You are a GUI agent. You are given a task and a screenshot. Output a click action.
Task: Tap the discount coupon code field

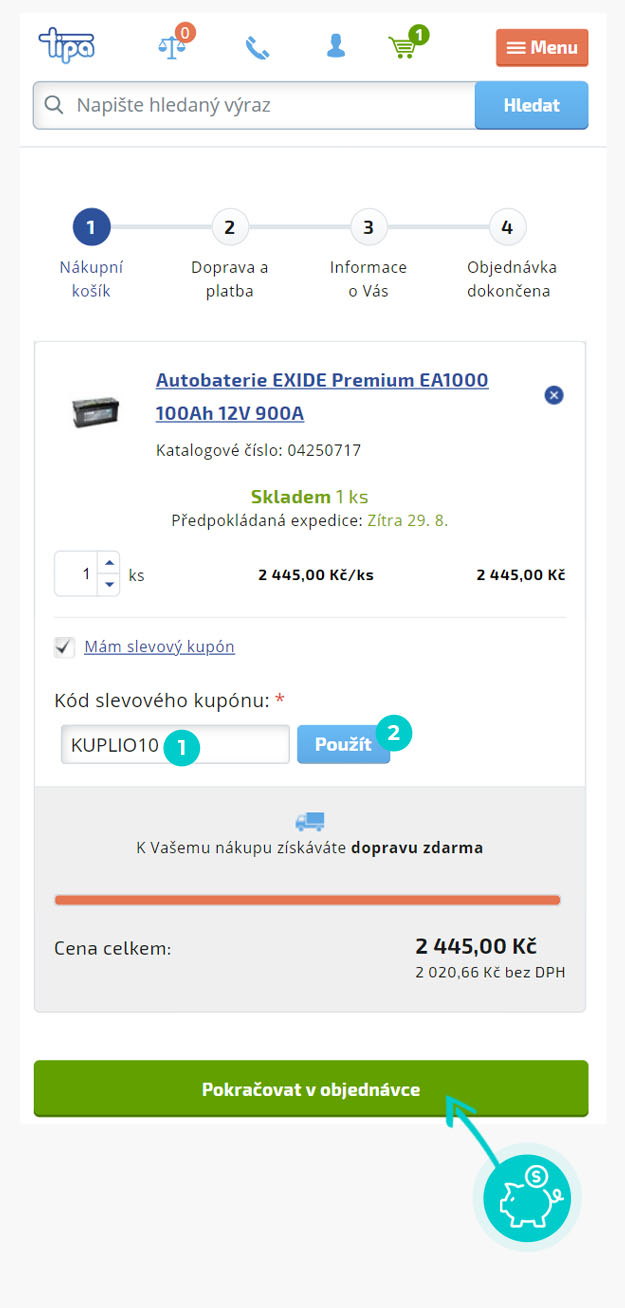[x=175, y=745]
